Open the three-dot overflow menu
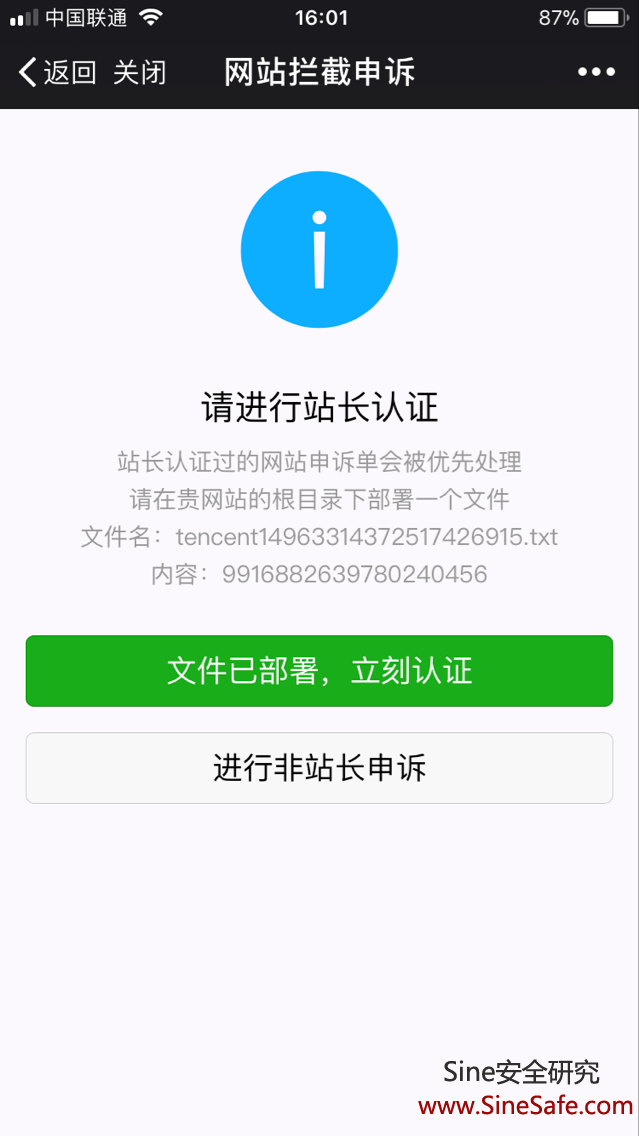Screen dimensions: 639x1136 (x=596, y=72)
